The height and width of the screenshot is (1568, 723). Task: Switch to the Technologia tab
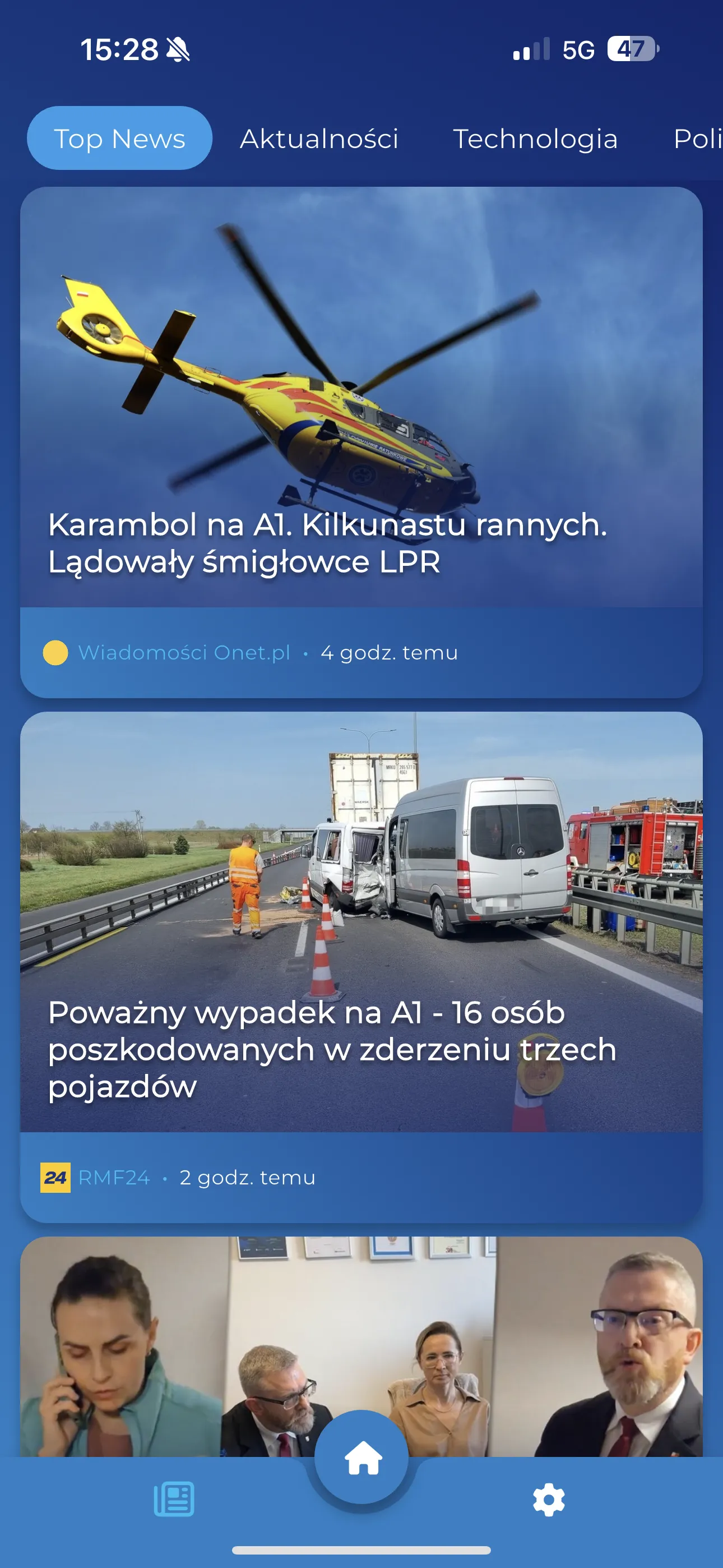[537, 139]
